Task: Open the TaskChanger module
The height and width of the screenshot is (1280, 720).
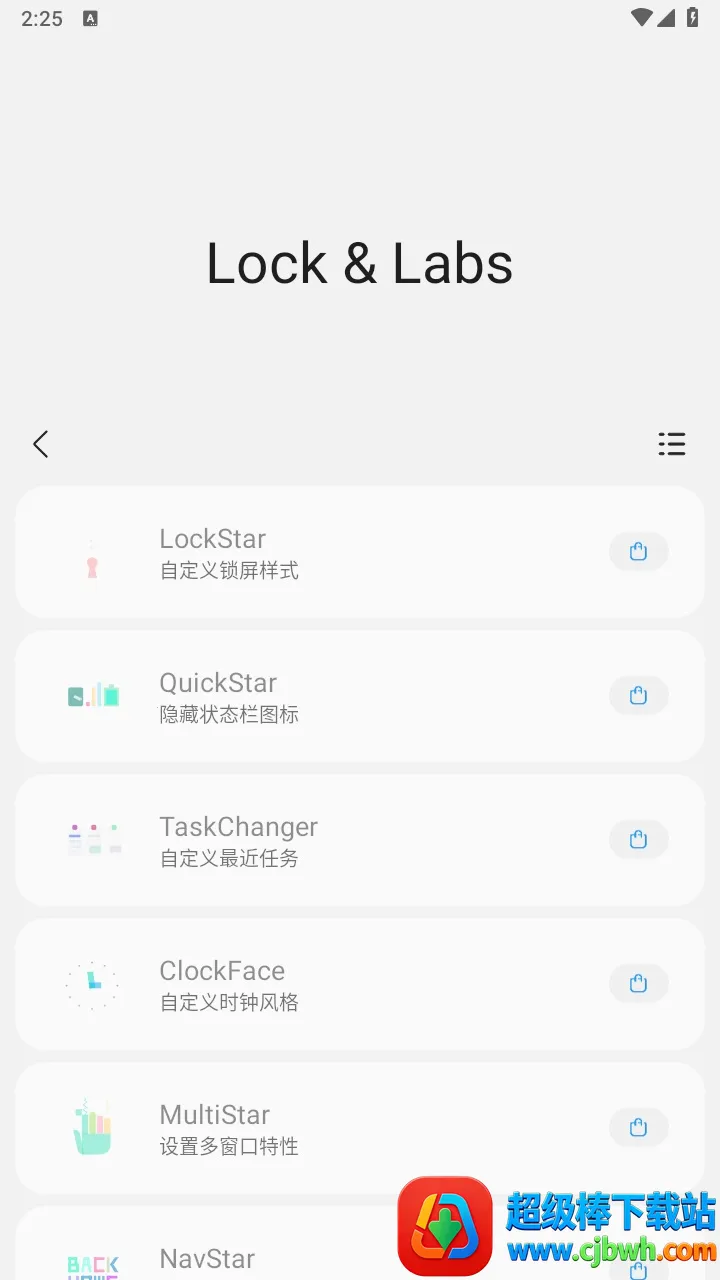Action: click(300, 841)
